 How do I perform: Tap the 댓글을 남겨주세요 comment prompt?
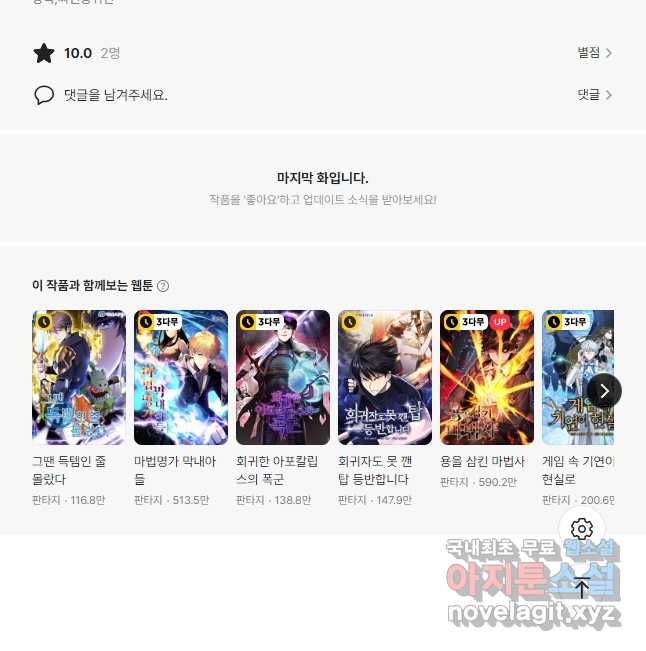(x=115, y=95)
